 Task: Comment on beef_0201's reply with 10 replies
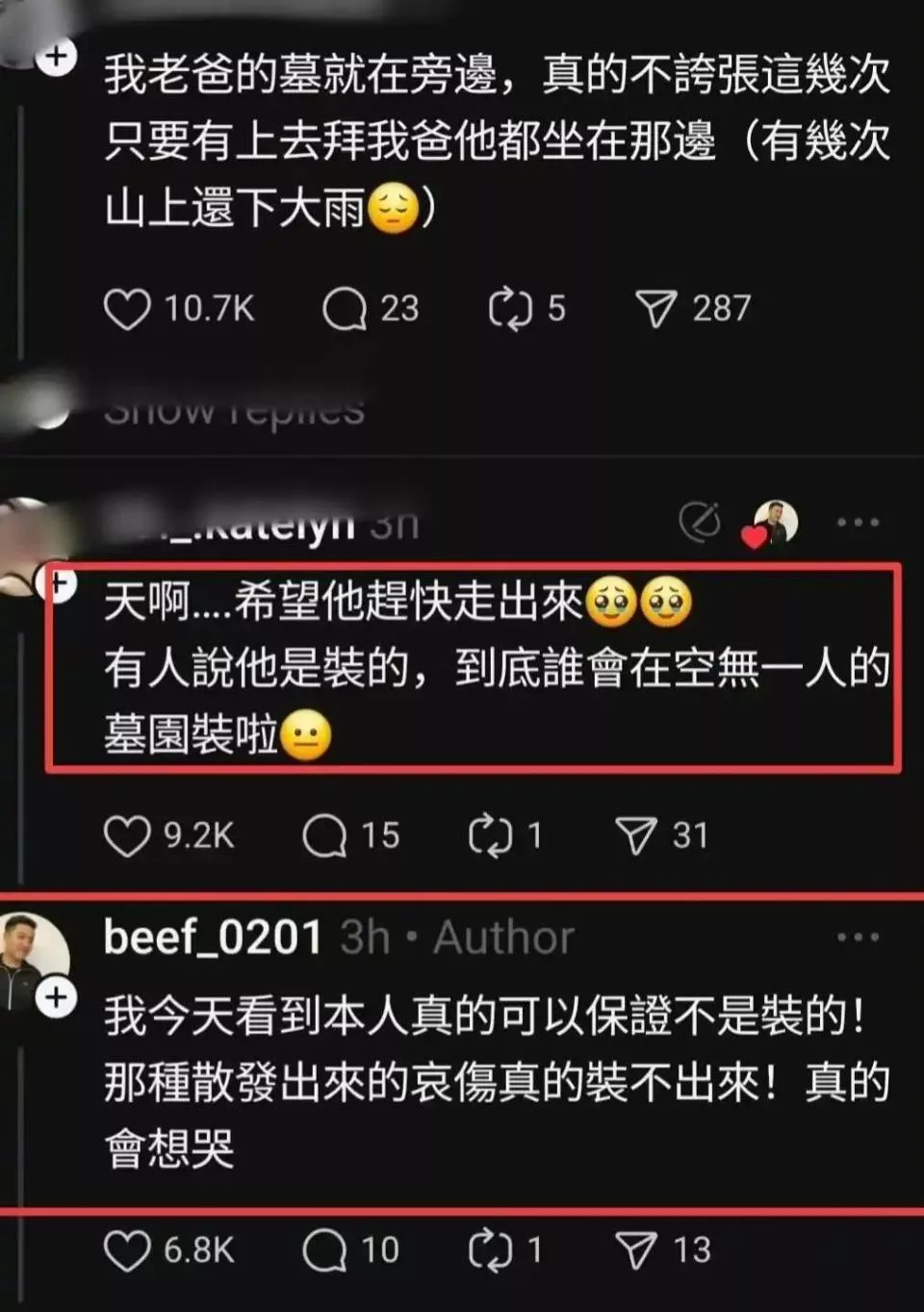pyautogui.click(x=325, y=1250)
